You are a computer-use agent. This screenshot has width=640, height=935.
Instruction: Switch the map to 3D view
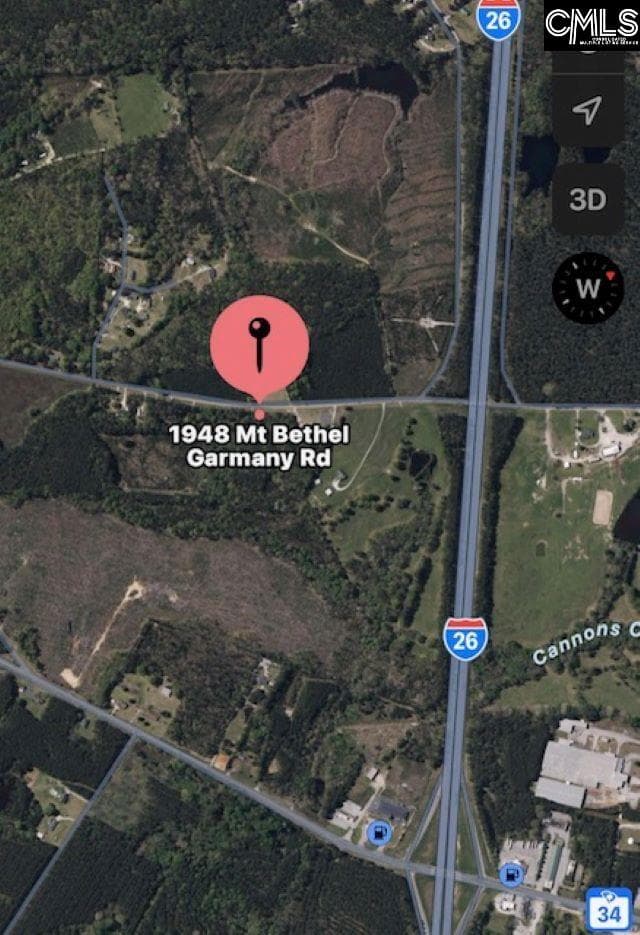click(x=588, y=199)
